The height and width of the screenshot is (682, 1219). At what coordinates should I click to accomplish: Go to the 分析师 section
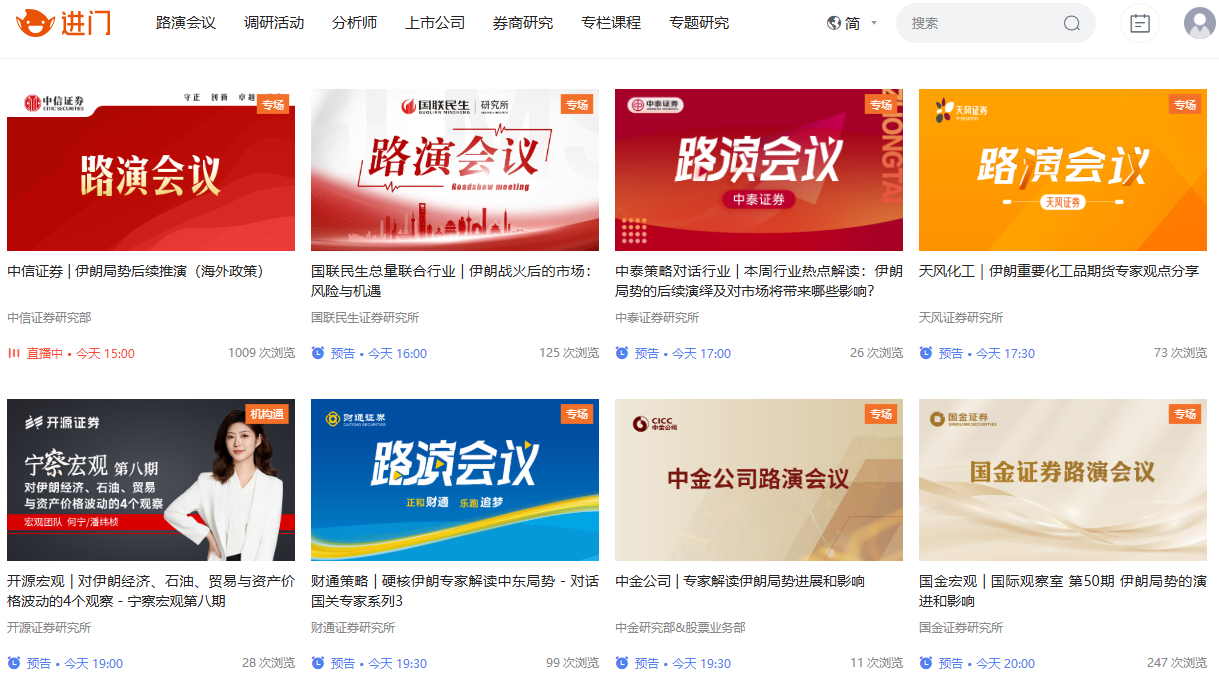[x=355, y=22]
